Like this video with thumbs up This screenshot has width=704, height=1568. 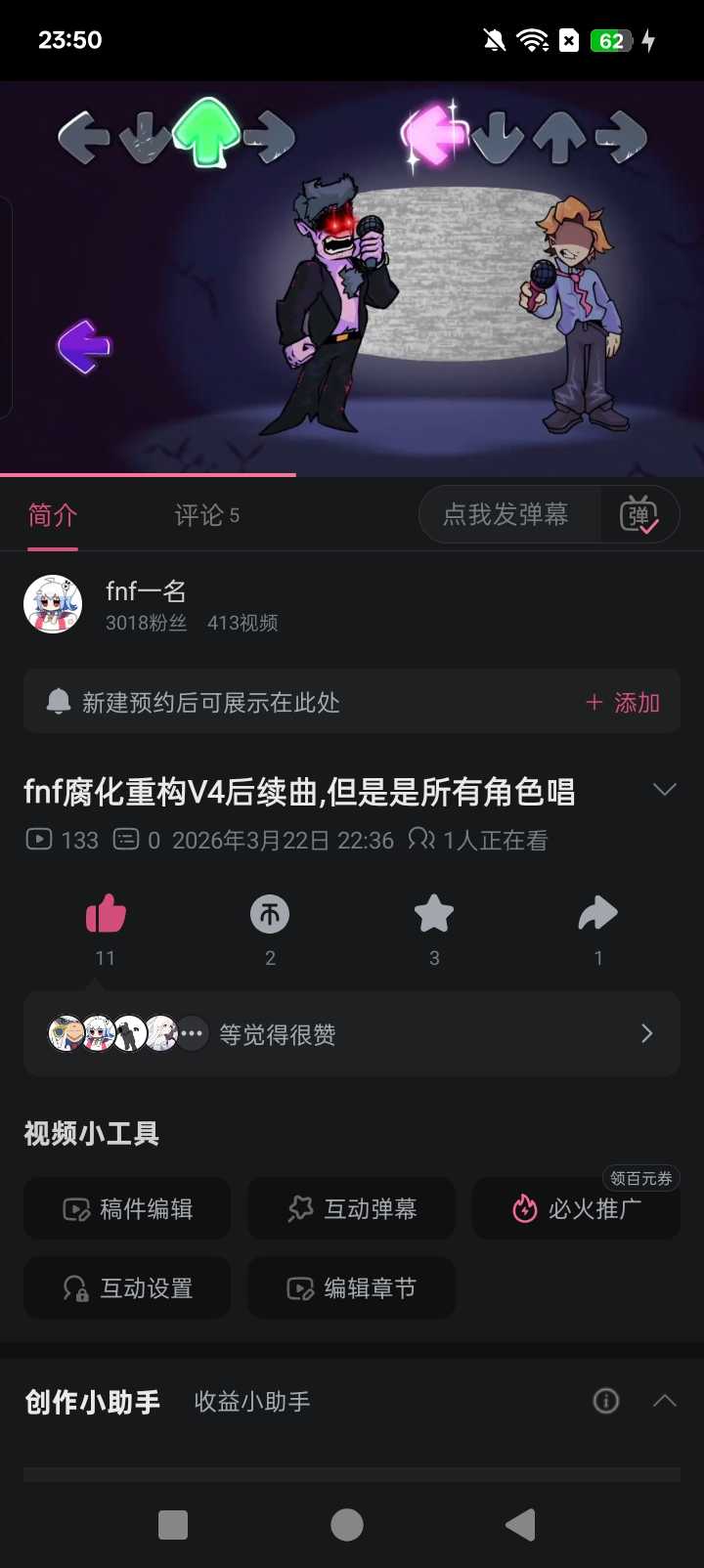click(x=106, y=915)
